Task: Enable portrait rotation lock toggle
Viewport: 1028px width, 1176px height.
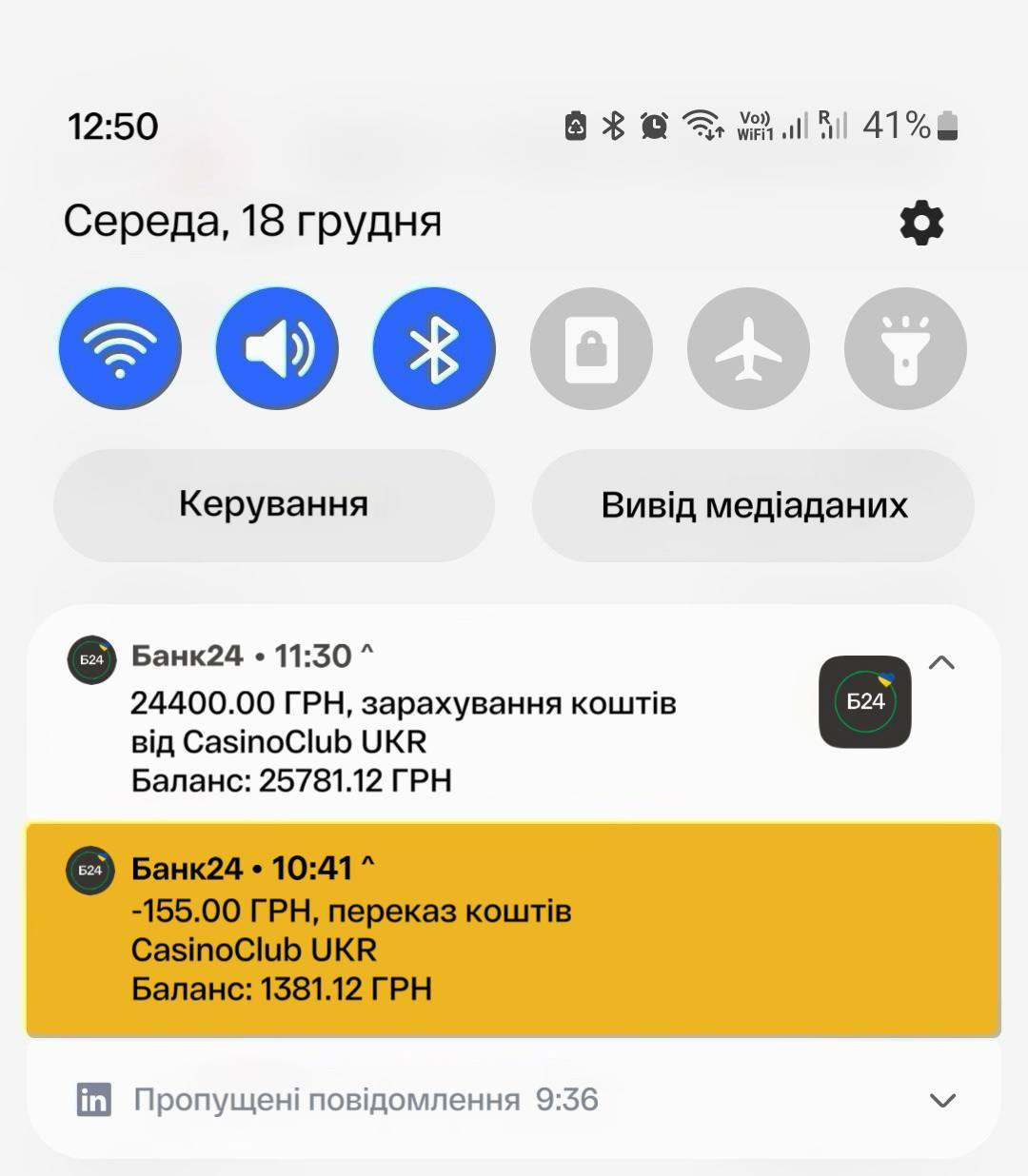Action: tap(591, 348)
